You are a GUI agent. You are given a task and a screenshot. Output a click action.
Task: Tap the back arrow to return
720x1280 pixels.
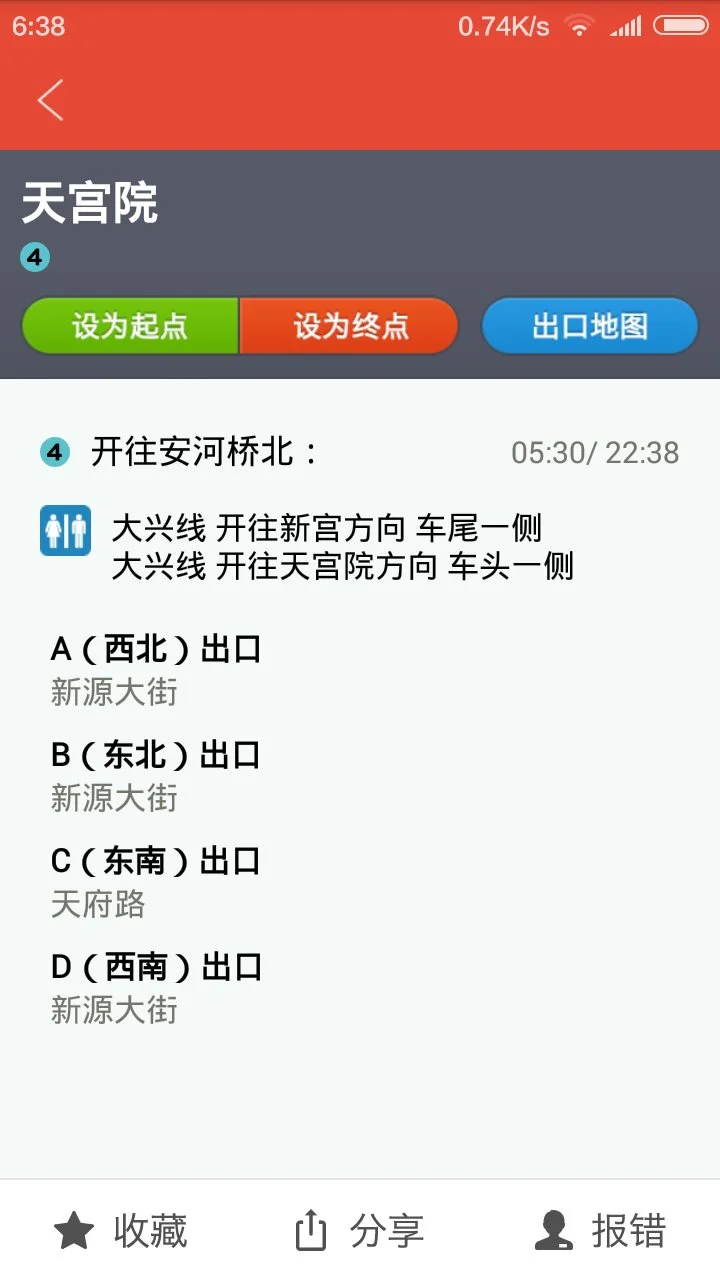click(49, 100)
